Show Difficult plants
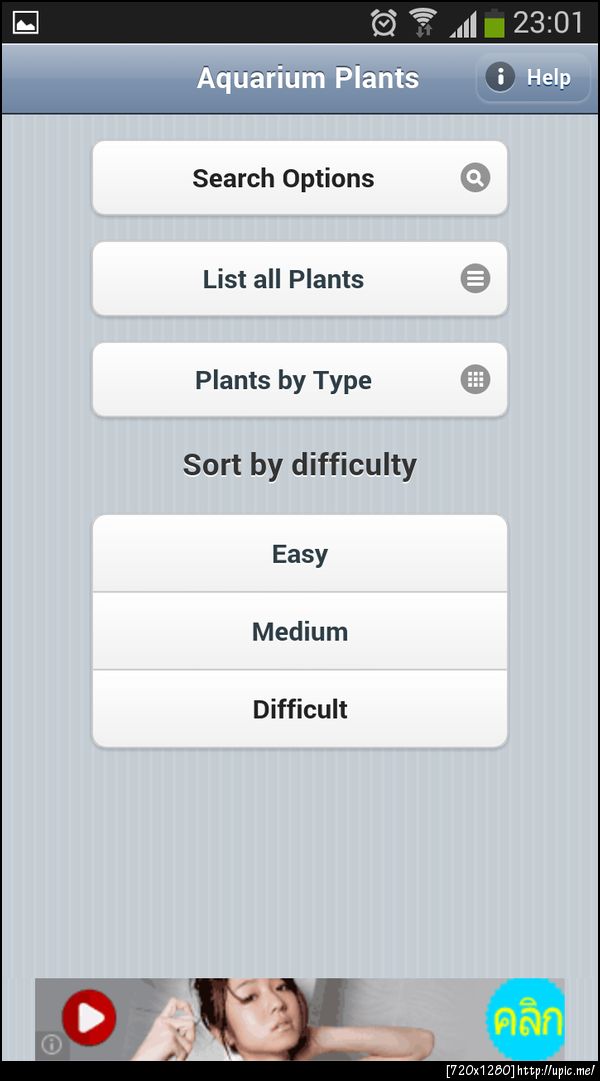This screenshot has height=1081, width=600. [x=299, y=709]
